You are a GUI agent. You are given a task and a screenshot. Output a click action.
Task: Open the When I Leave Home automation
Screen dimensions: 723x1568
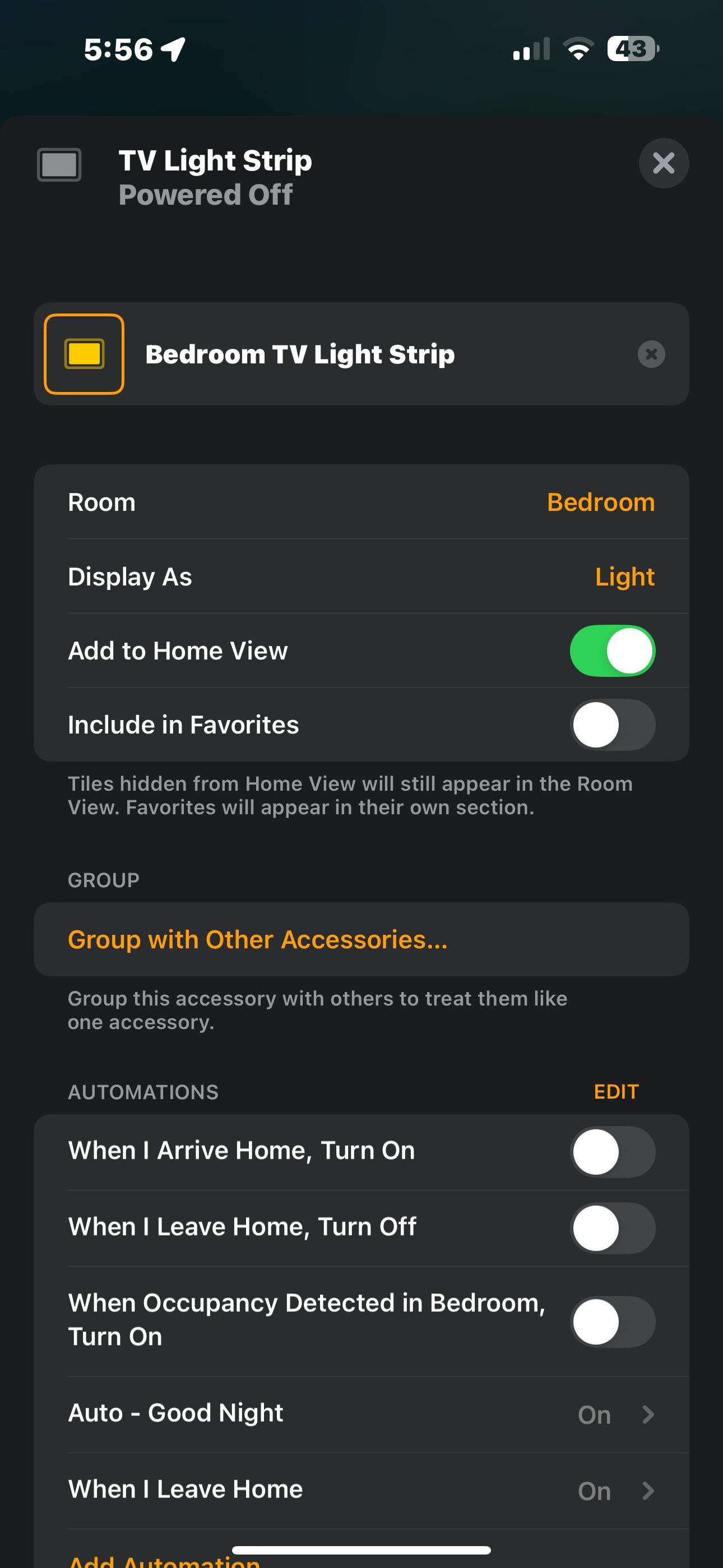pos(360,1490)
